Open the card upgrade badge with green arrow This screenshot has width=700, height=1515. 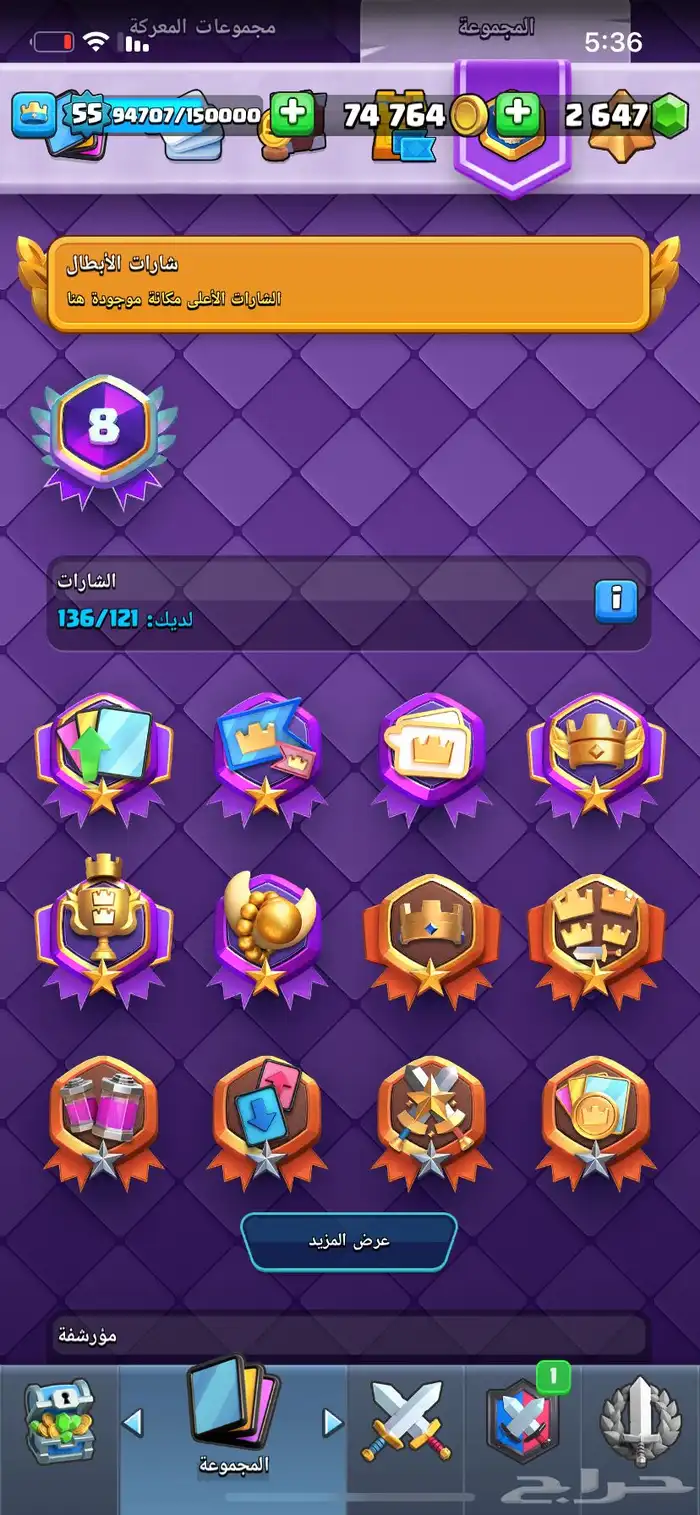click(x=103, y=752)
